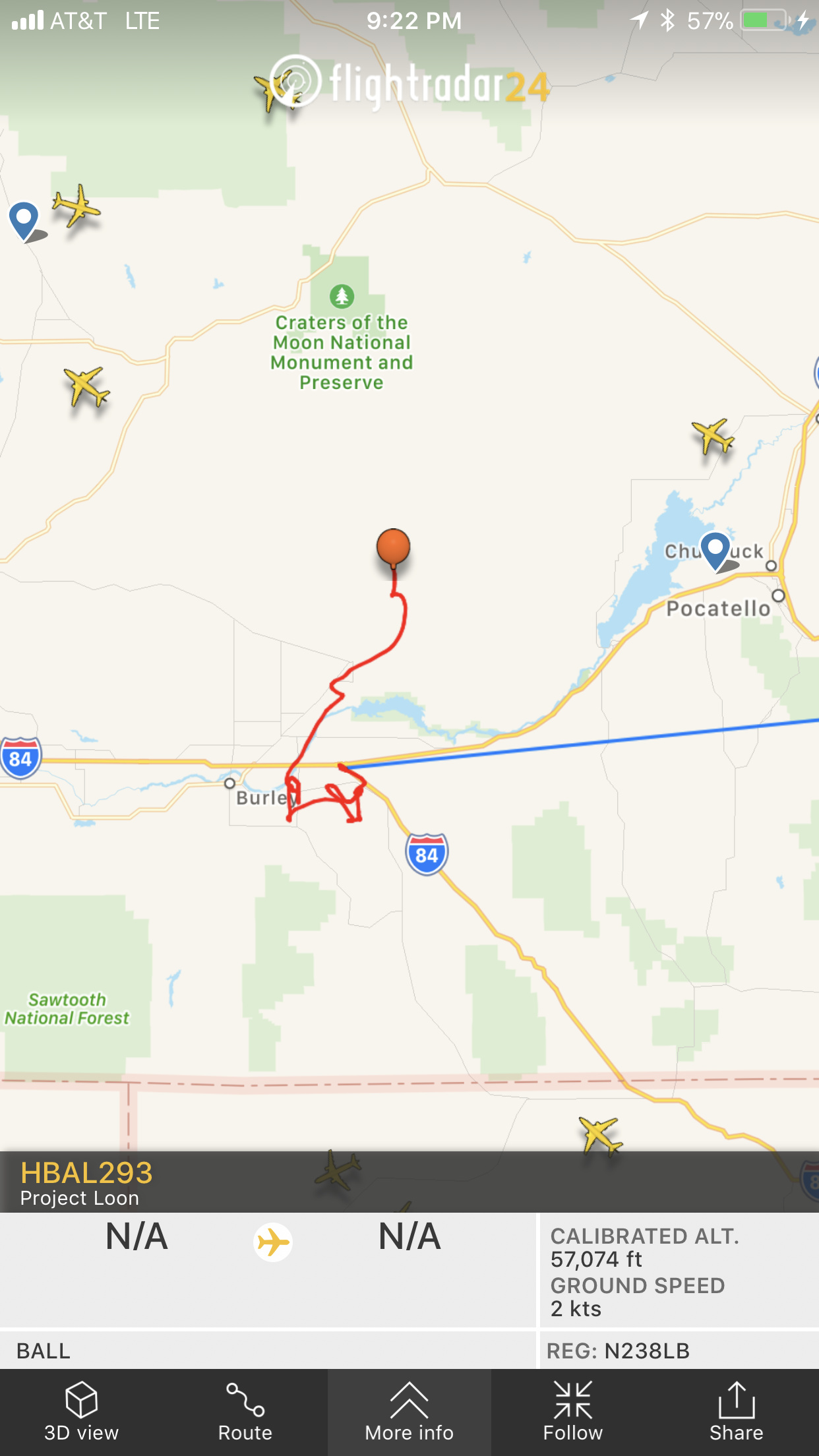The width and height of the screenshot is (819, 1456).
Task: Select the plane just below the state border
Action: [599, 1134]
